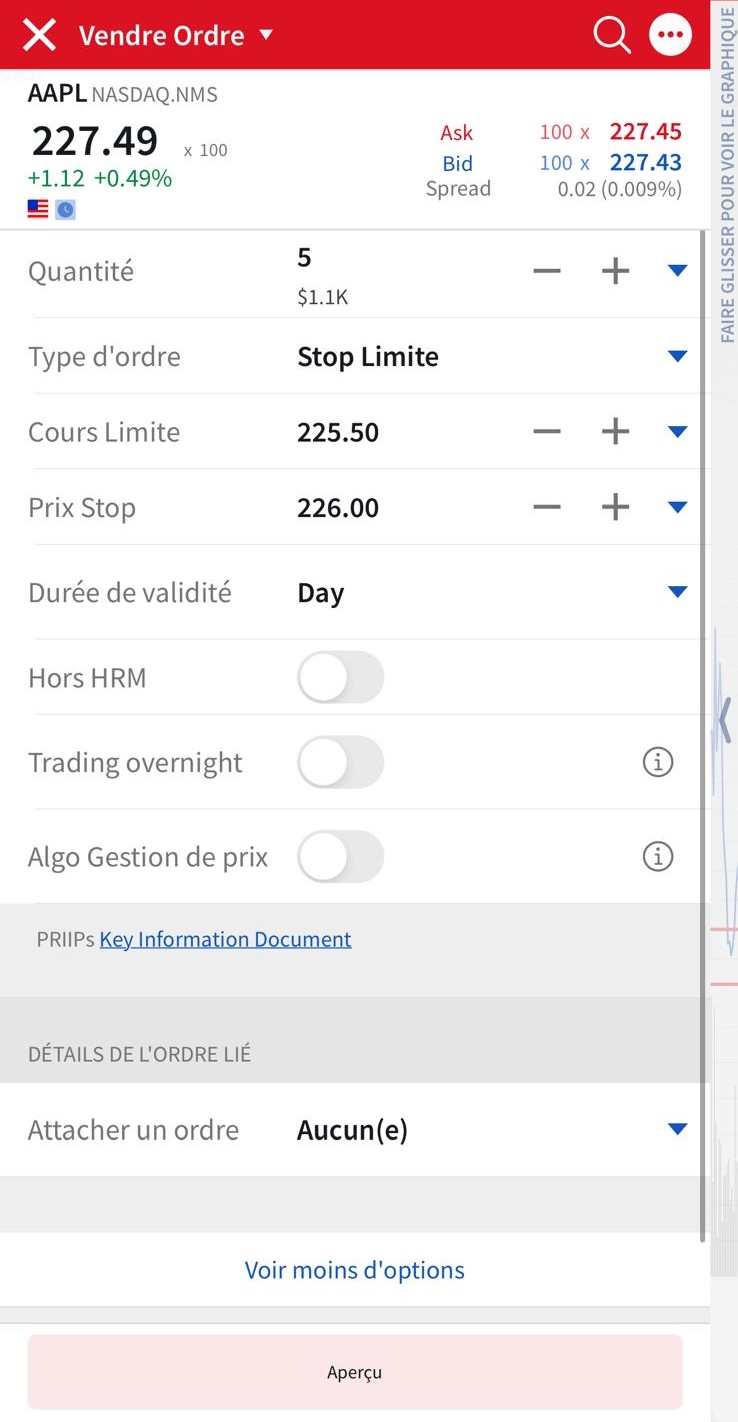Raise the Cours Limite price
738x1422 pixels.
[615, 432]
